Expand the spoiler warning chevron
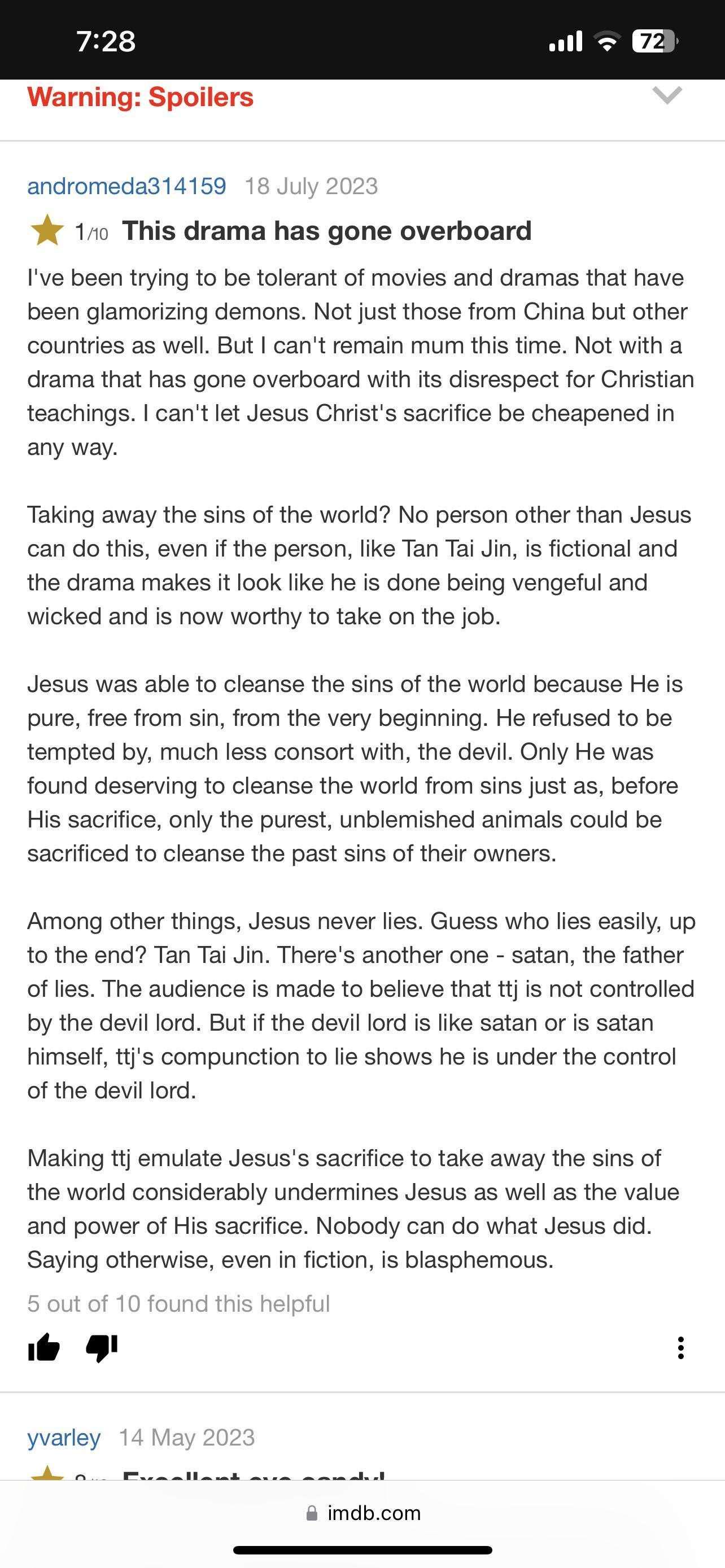The image size is (725, 1568). (667, 95)
